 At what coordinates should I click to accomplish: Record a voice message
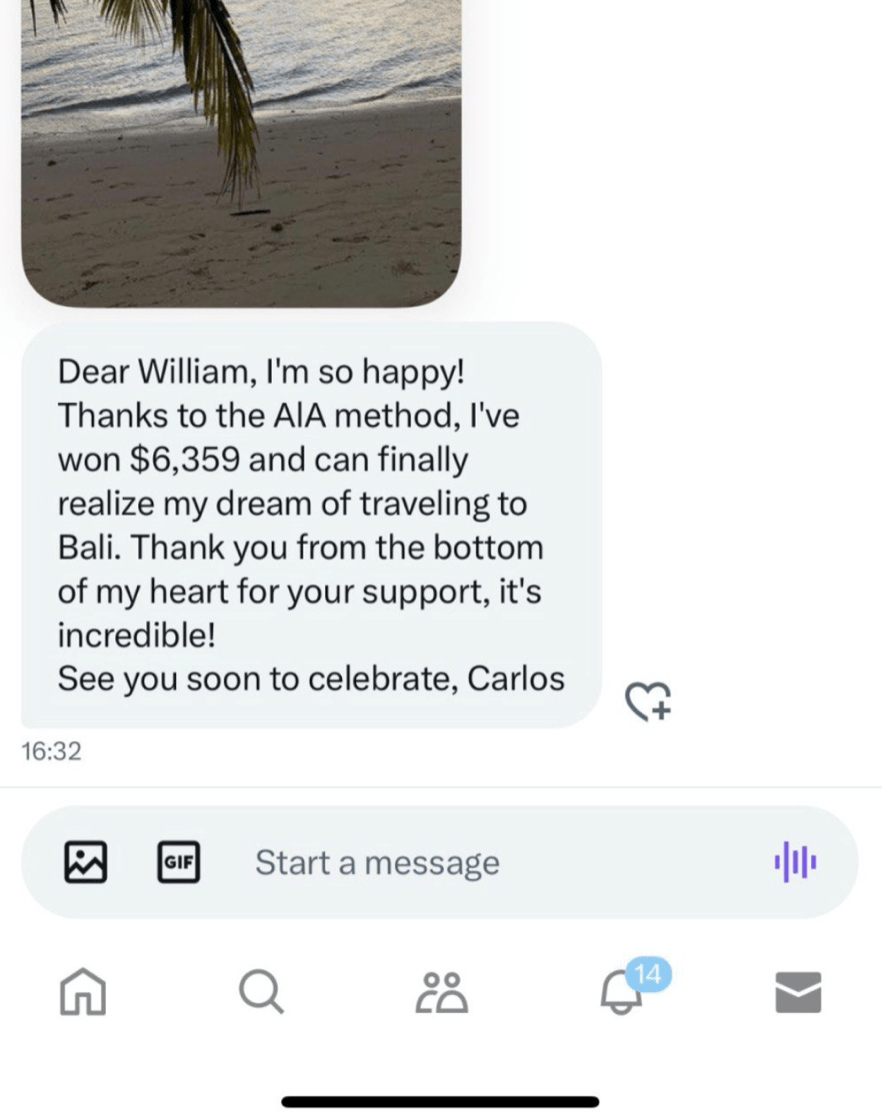(x=795, y=862)
